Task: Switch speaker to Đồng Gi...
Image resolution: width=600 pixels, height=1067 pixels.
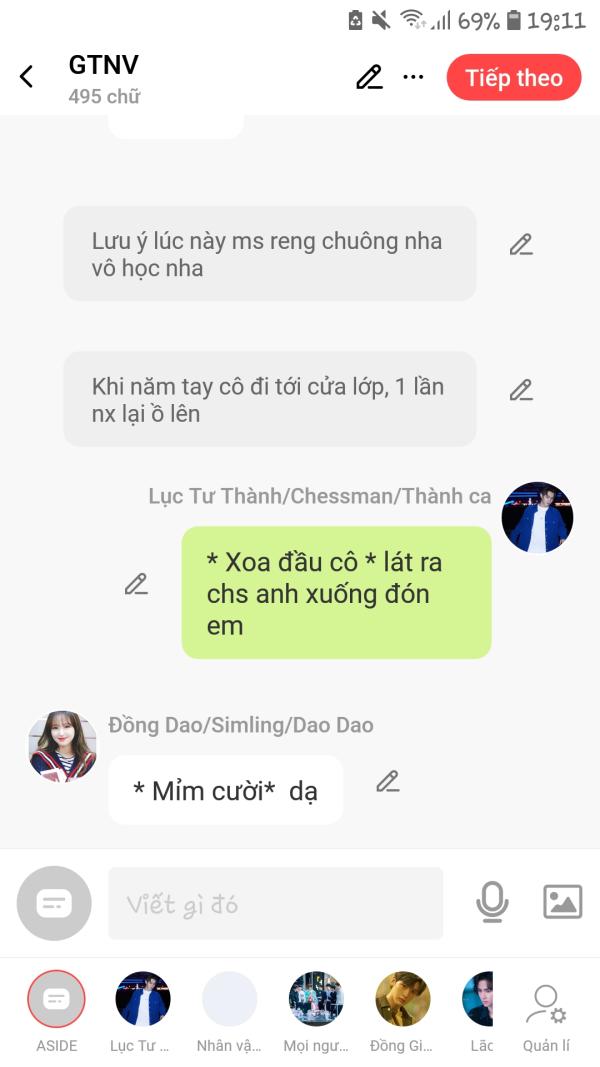Action: pyautogui.click(x=402, y=999)
